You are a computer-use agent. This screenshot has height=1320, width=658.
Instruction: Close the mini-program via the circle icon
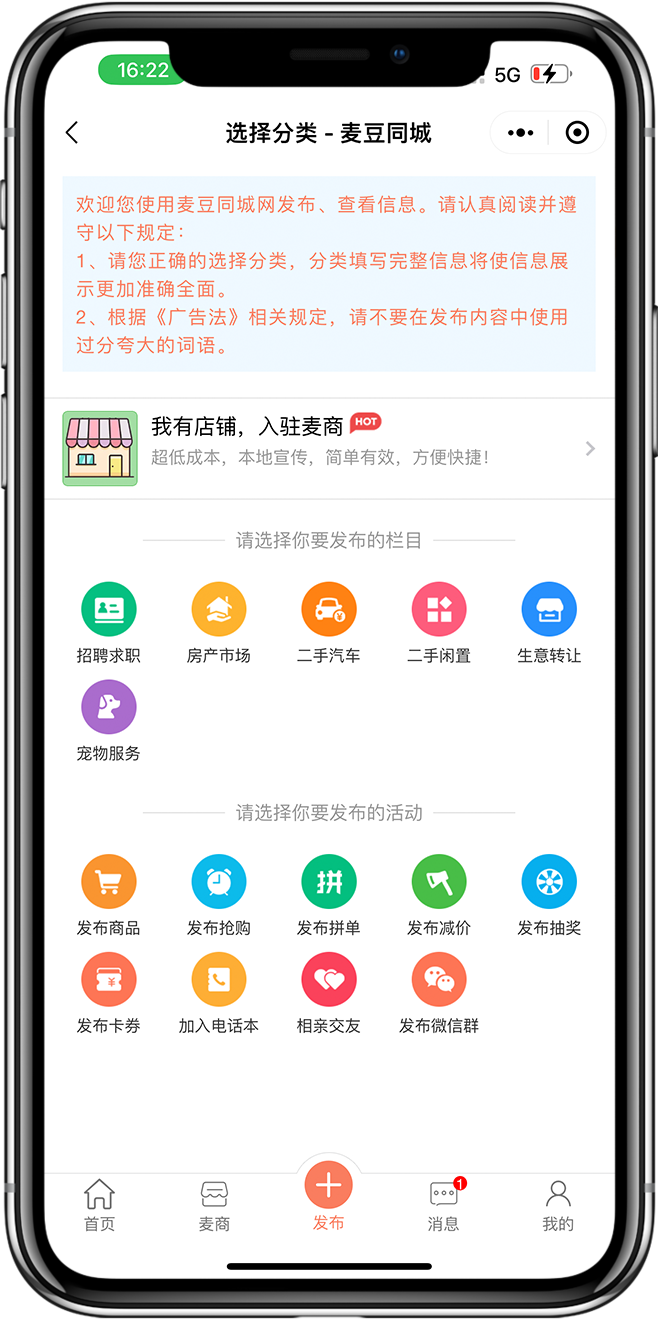(x=577, y=133)
